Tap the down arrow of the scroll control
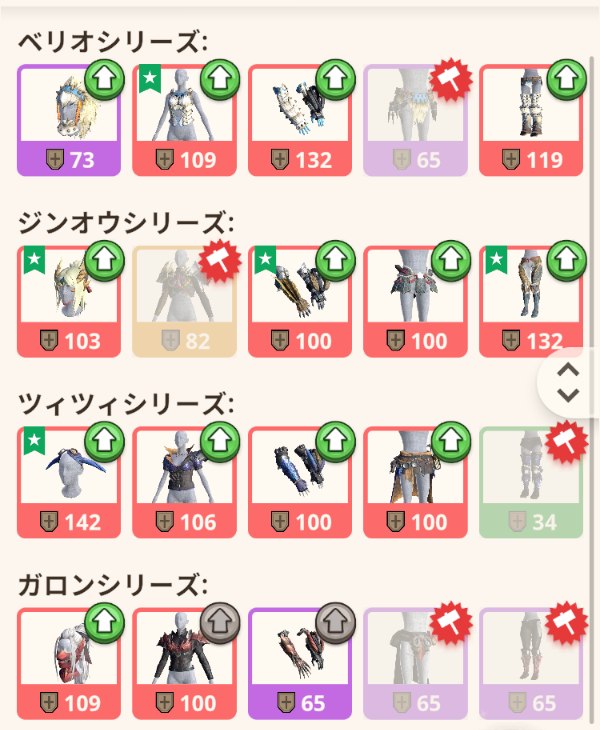This screenshot has width=600, height=730. (568, 394)
